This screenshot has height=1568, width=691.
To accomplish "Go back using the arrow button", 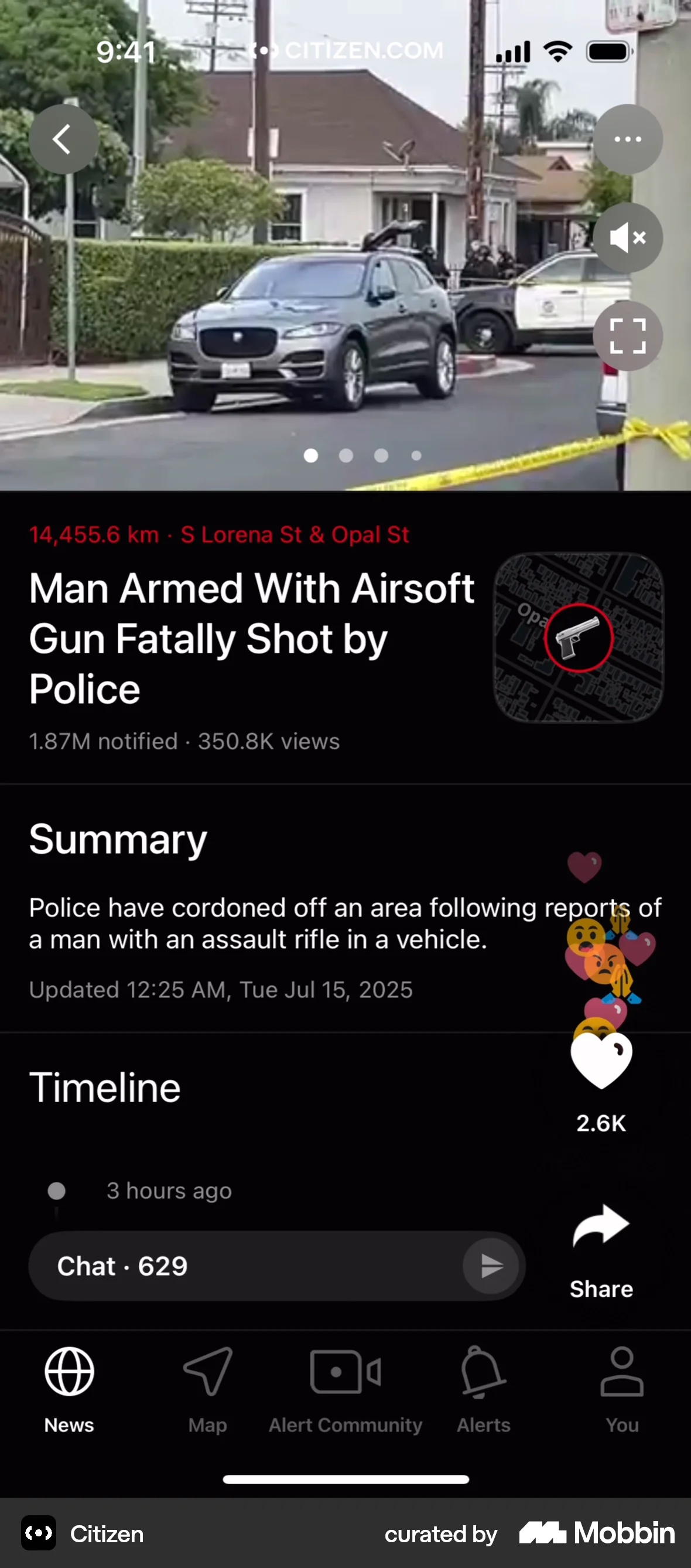I will pyautogui.click(x=63, y=139).
